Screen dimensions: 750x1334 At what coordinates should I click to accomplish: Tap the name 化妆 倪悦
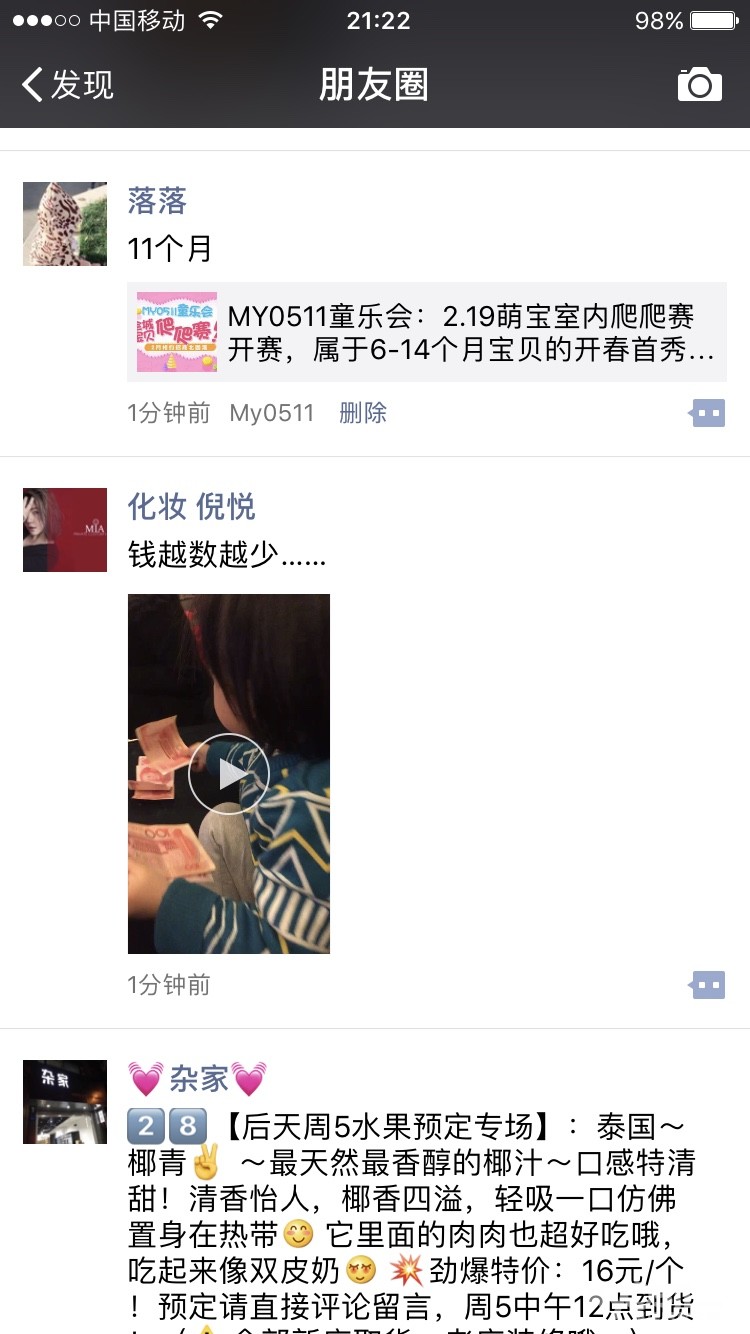pyautogui.click(x=192, y=507)
